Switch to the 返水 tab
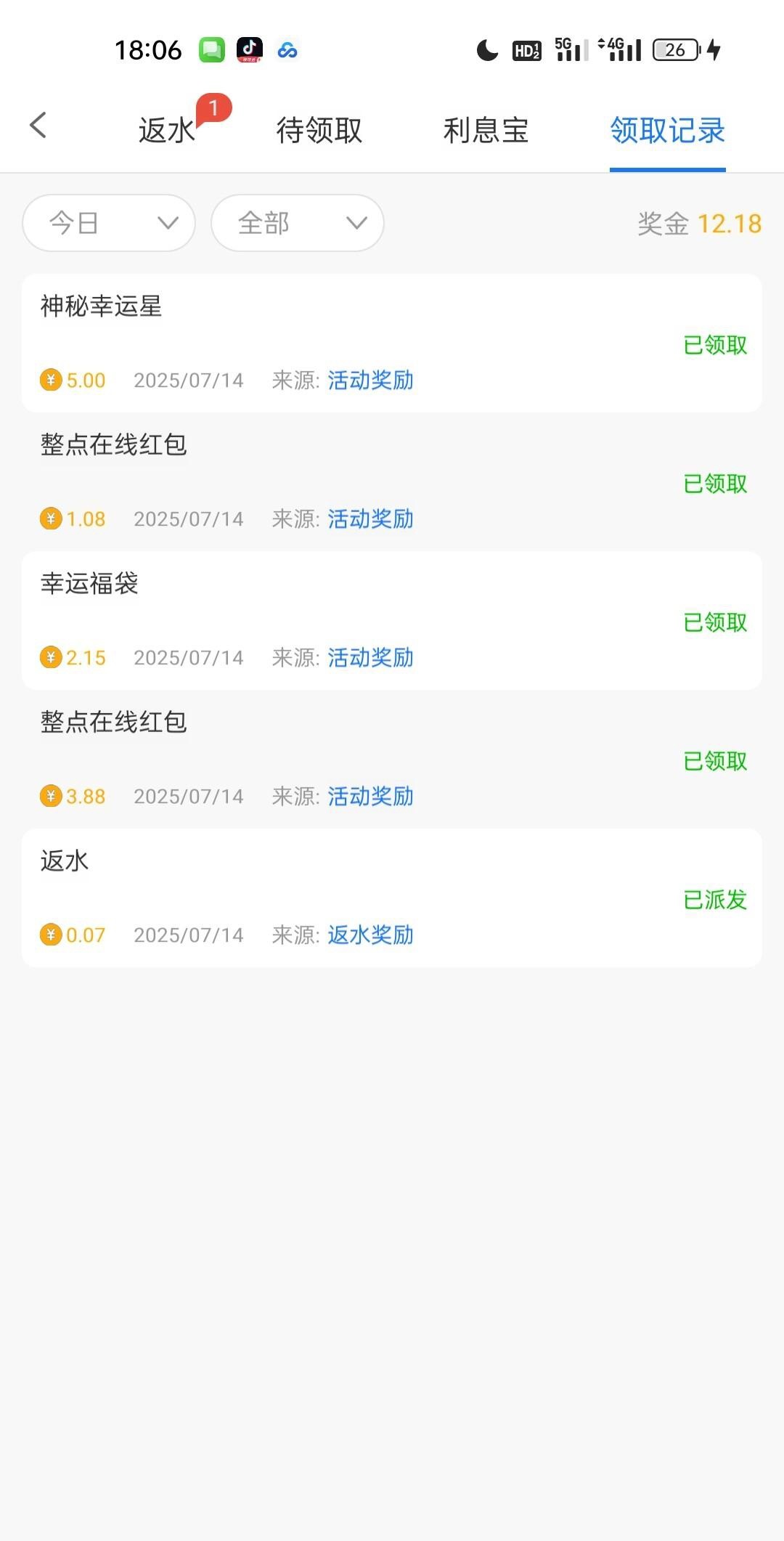Image resolution: width=784 pixels, height=1541 pixels. [x=167, y=131]
